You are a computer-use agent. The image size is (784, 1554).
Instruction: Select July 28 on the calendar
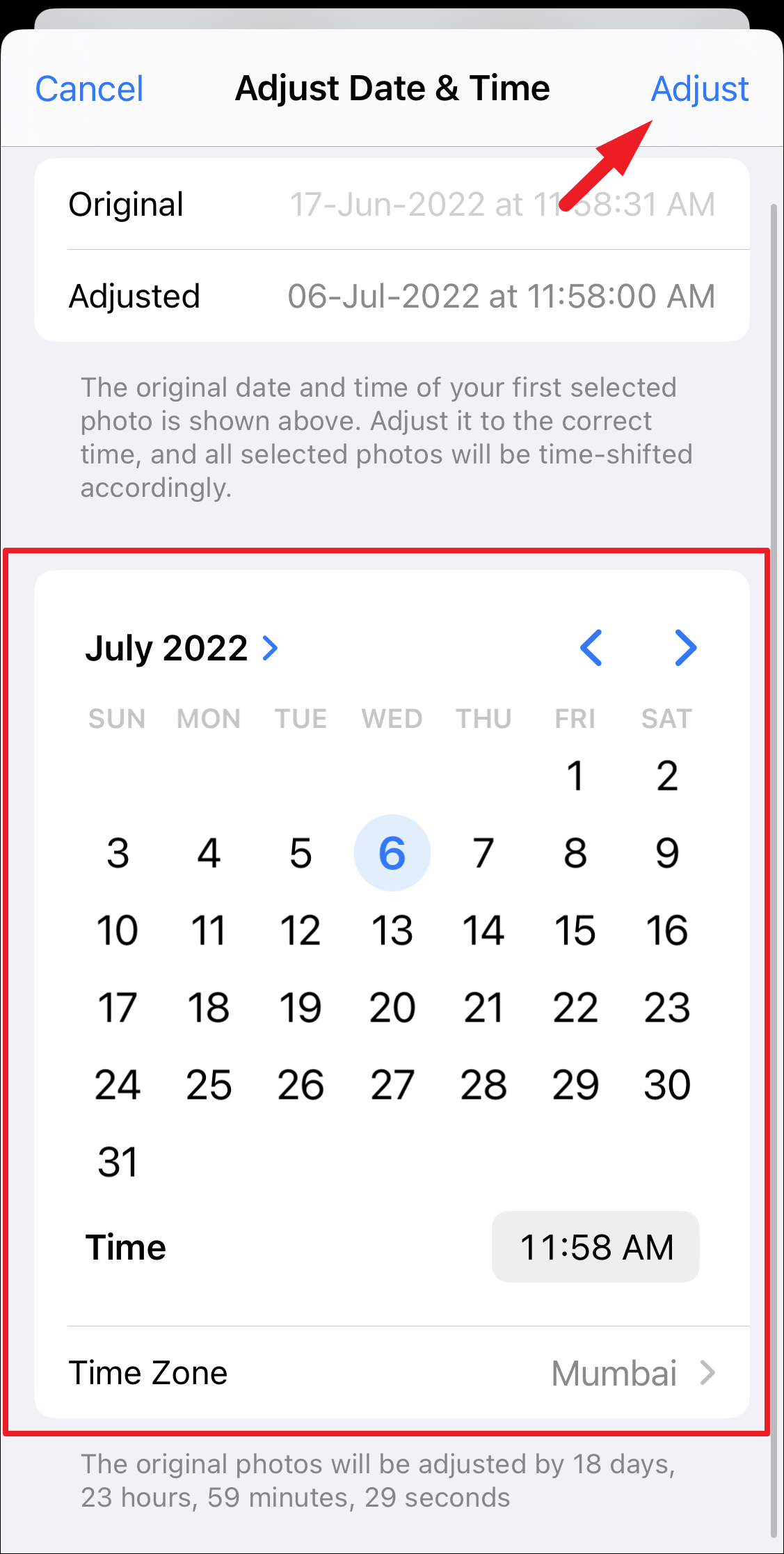[x=483, y=1085]
